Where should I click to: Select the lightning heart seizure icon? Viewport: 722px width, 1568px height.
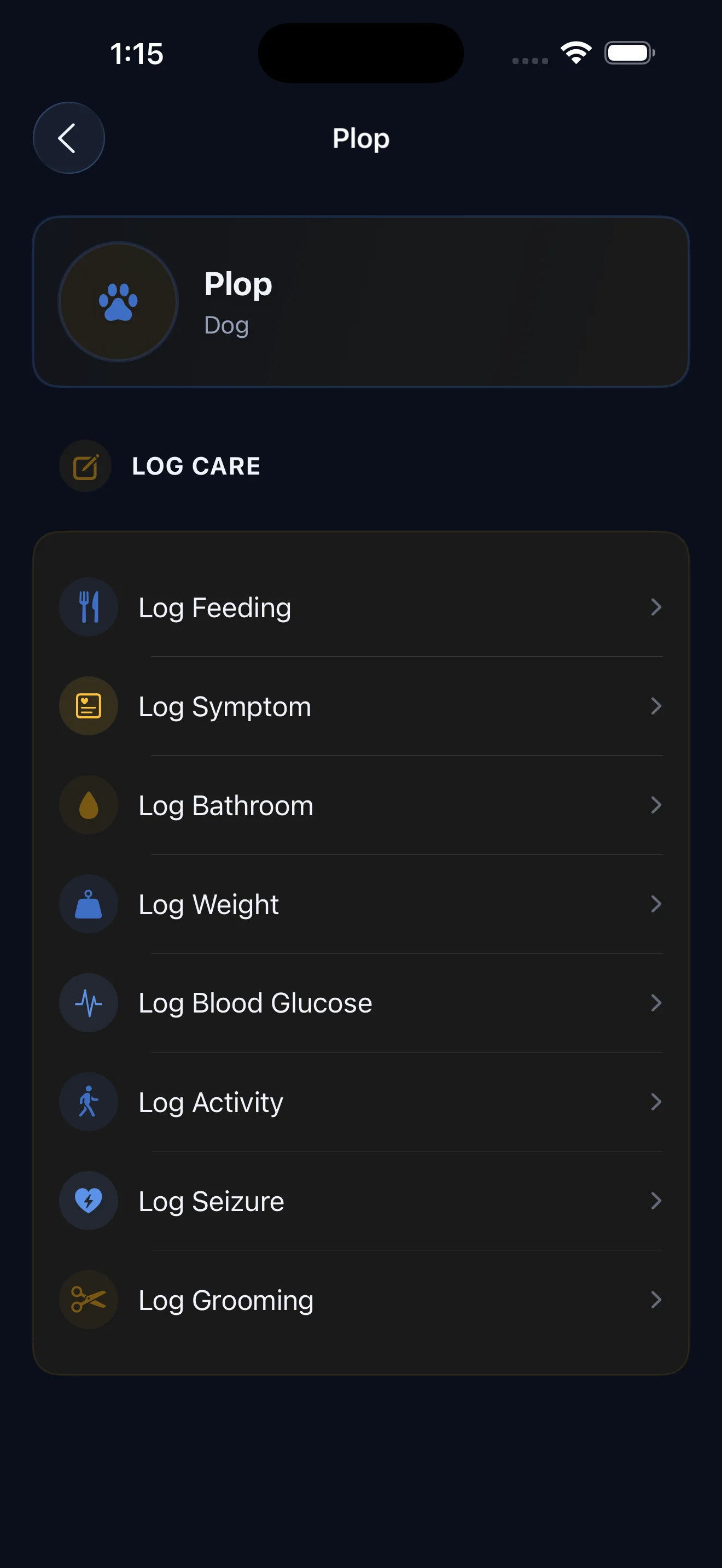[x=88, y=1201]
